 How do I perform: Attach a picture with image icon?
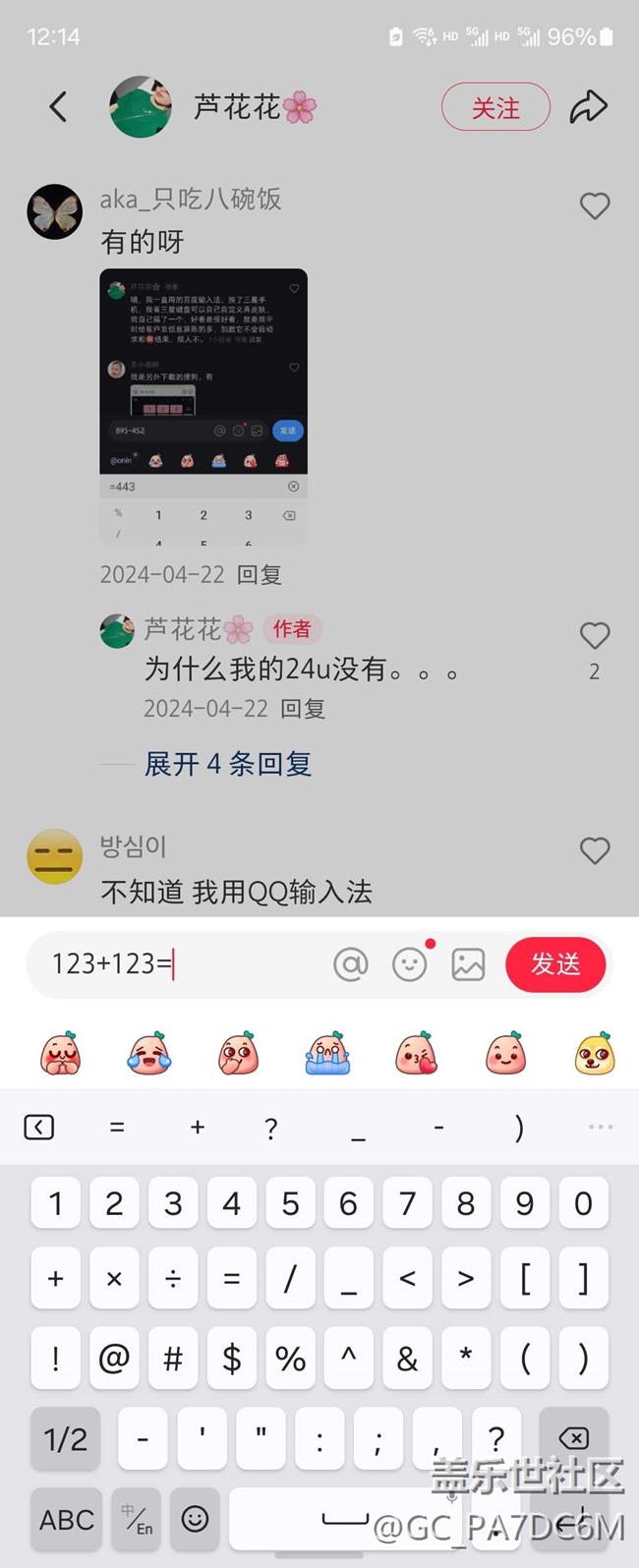click(x=468, y=964)
